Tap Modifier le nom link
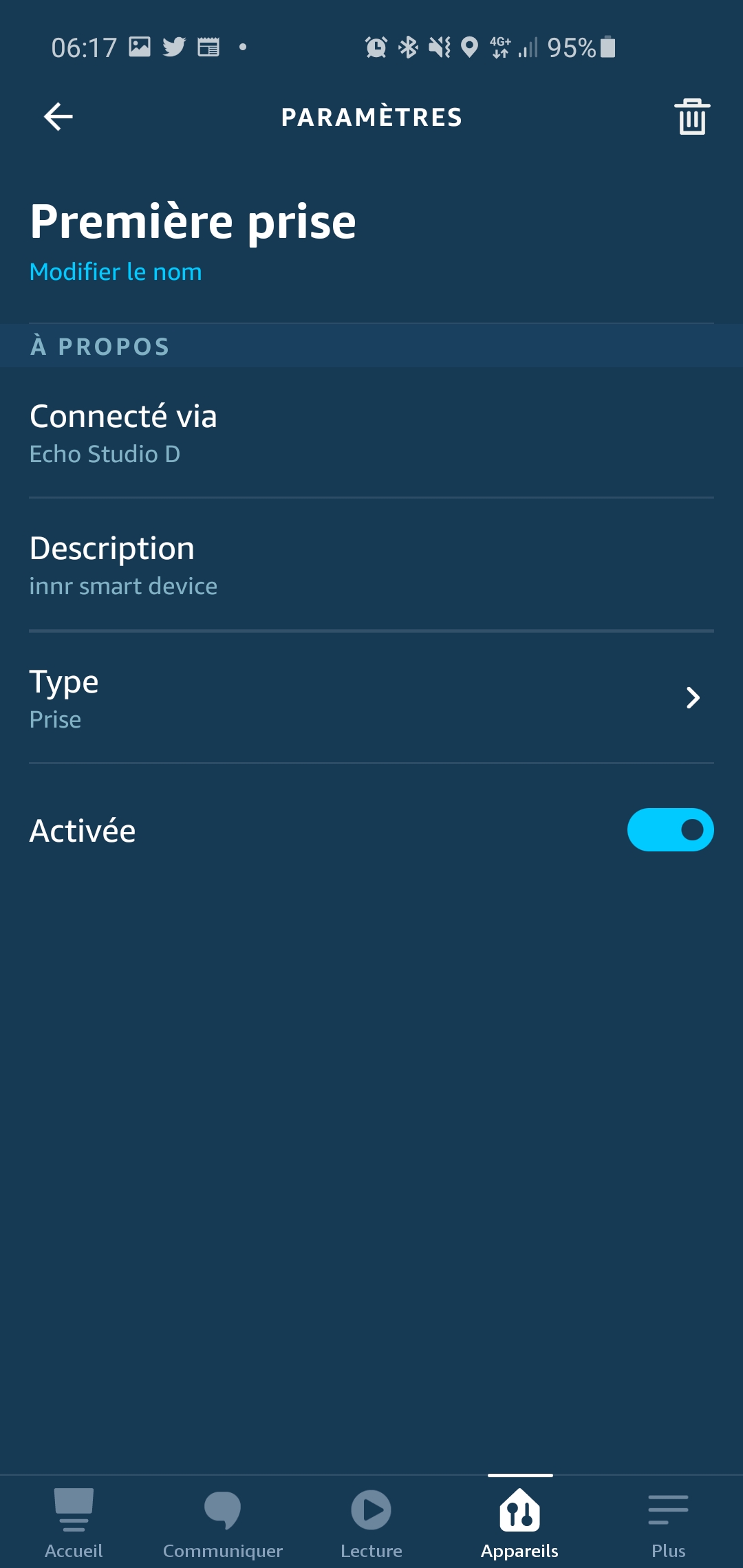743x1568 pixels. pos(116,272)
